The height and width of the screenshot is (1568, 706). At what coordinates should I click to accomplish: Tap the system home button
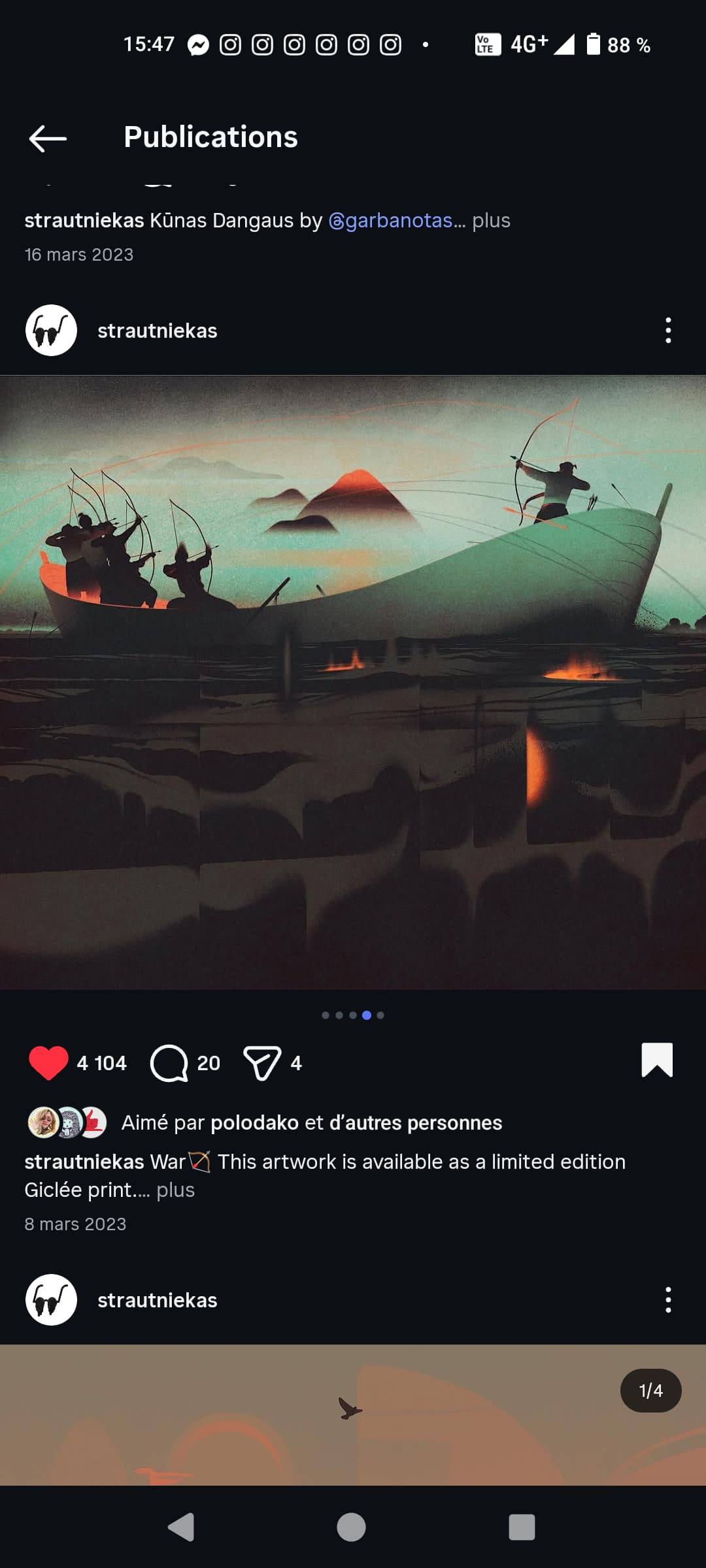(x=351, y=1527)
